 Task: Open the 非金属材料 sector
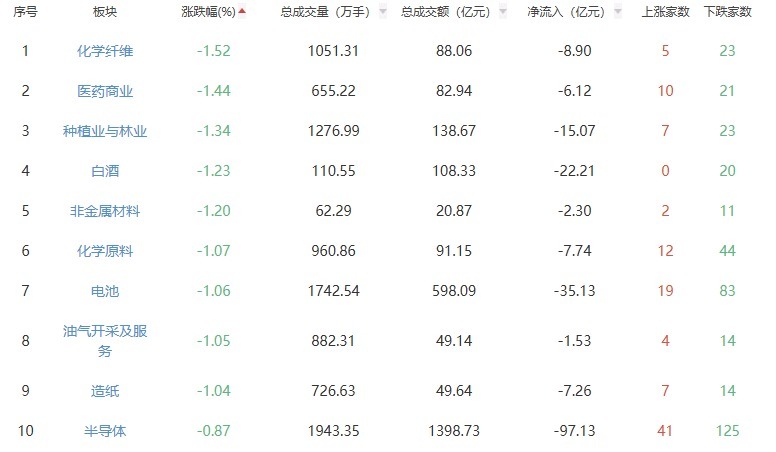point(104,211)
